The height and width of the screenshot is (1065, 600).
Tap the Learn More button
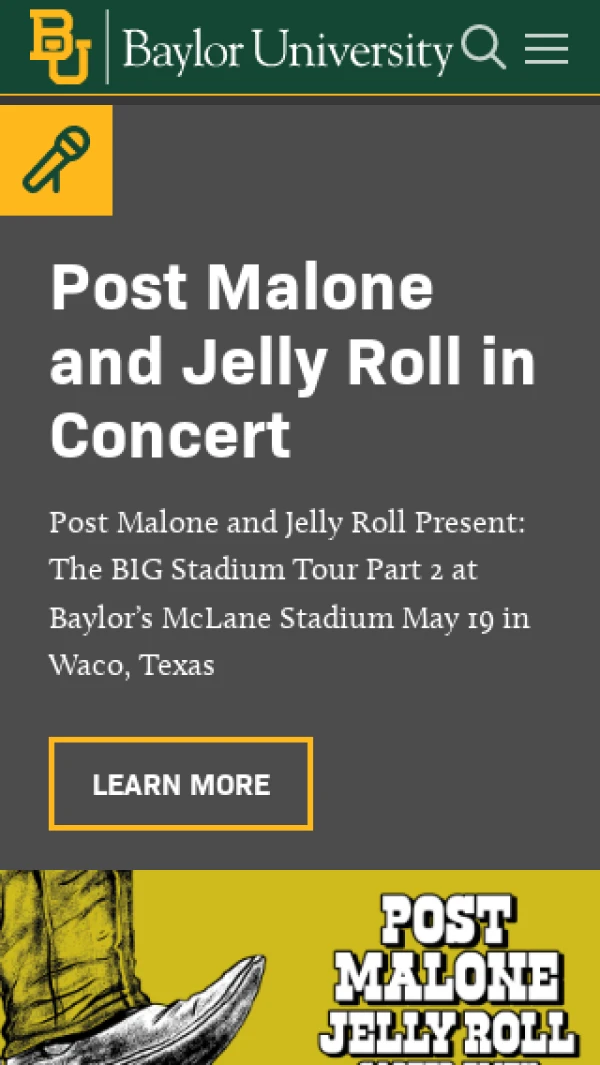[181, 784]
